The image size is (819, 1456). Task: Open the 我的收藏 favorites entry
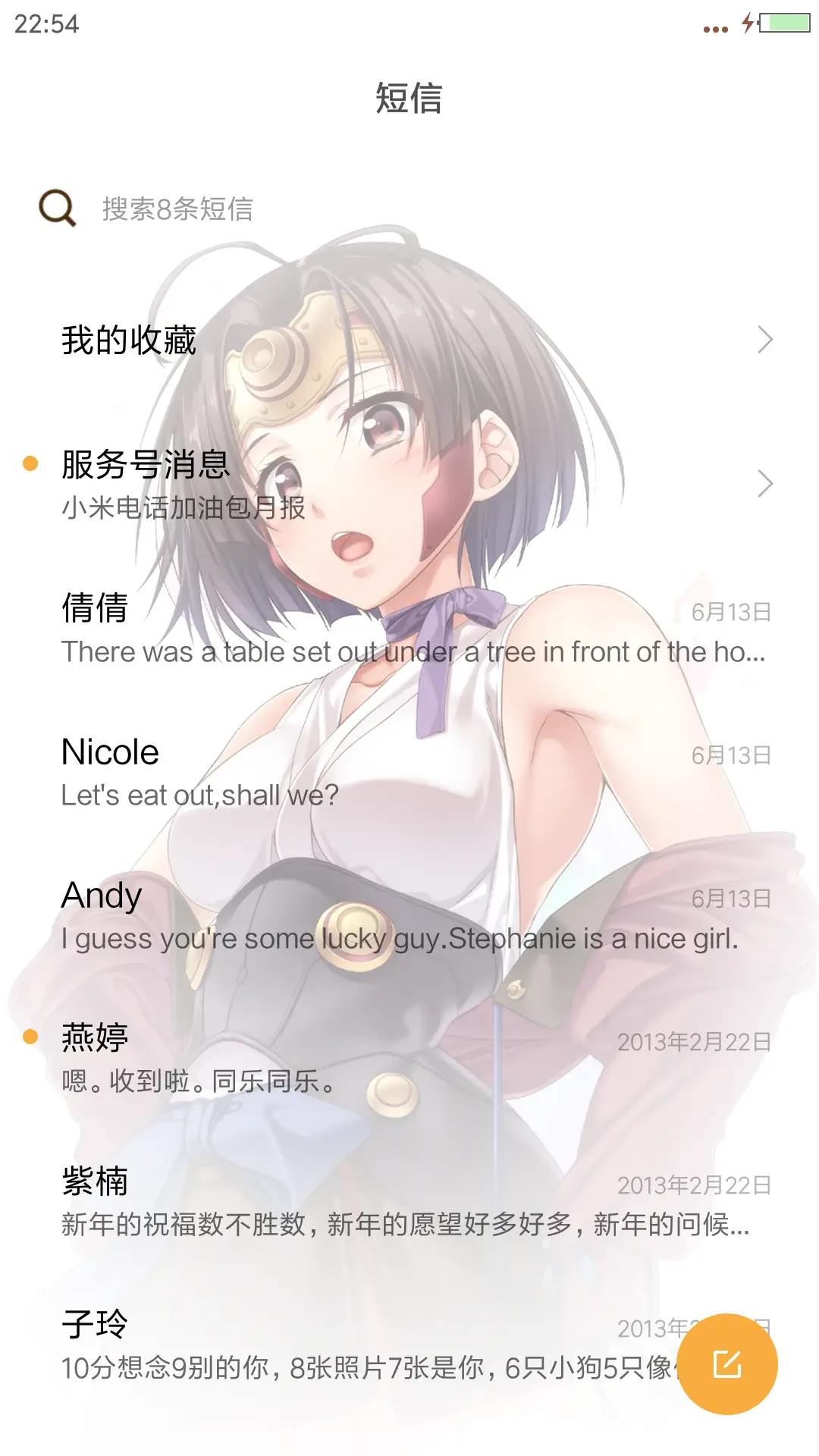pos(129,340)
